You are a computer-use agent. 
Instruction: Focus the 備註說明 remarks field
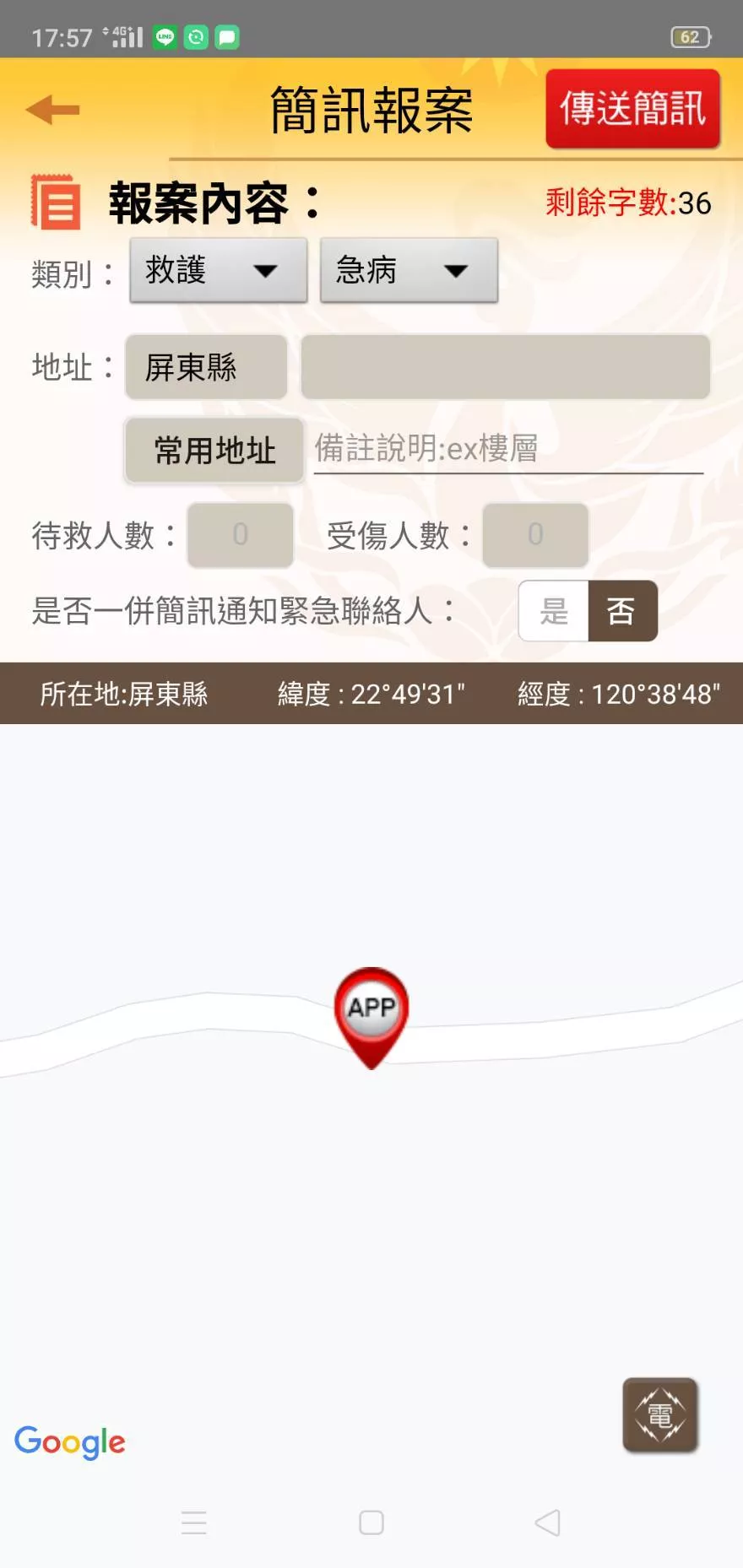(508, 449)
